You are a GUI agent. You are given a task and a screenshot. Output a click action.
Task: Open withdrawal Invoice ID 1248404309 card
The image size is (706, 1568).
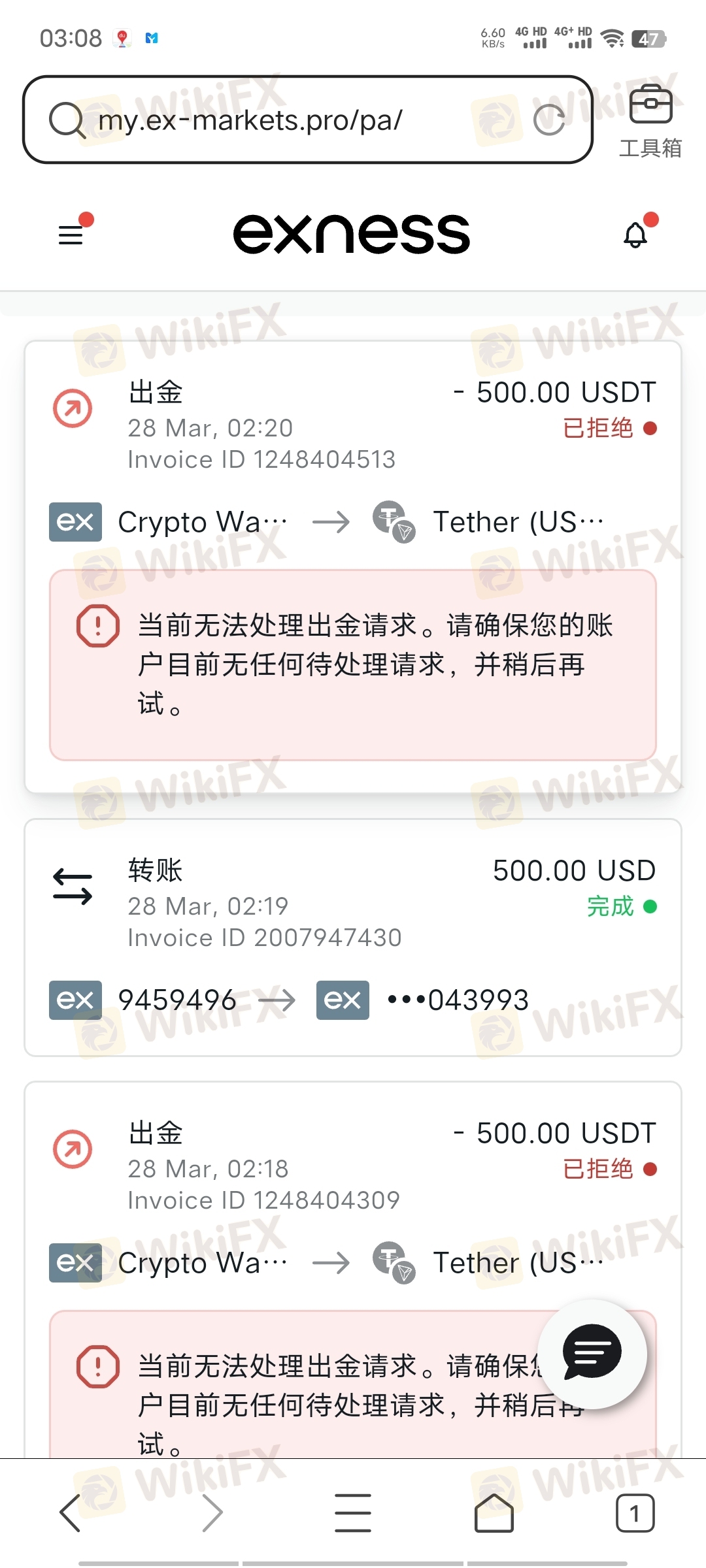click(353, 1166)
